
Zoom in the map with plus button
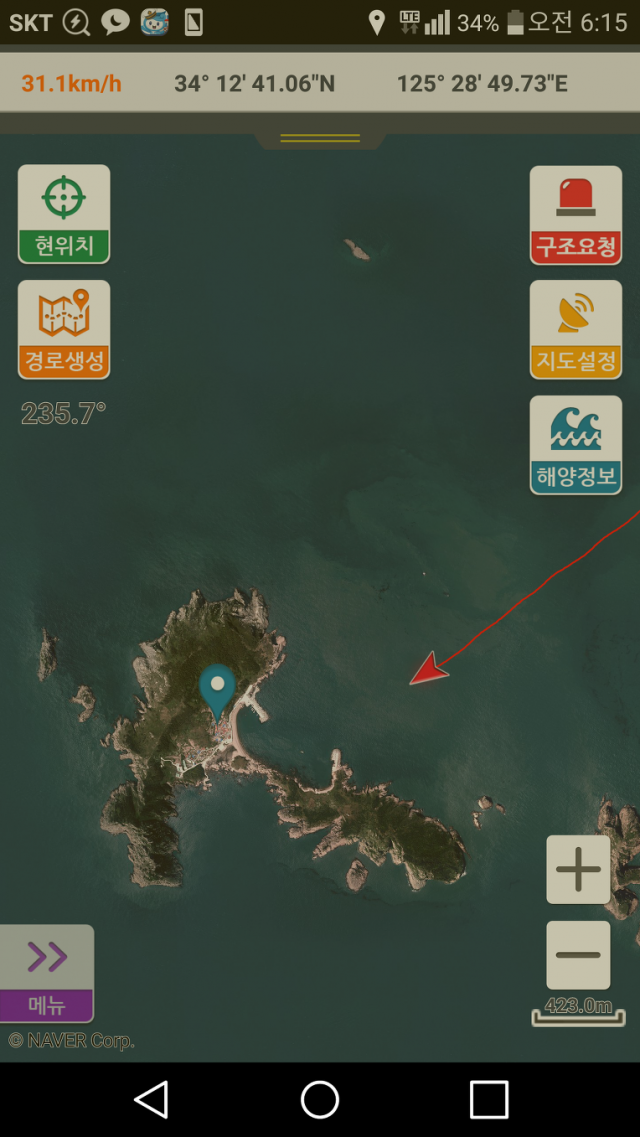click(578, 870)
